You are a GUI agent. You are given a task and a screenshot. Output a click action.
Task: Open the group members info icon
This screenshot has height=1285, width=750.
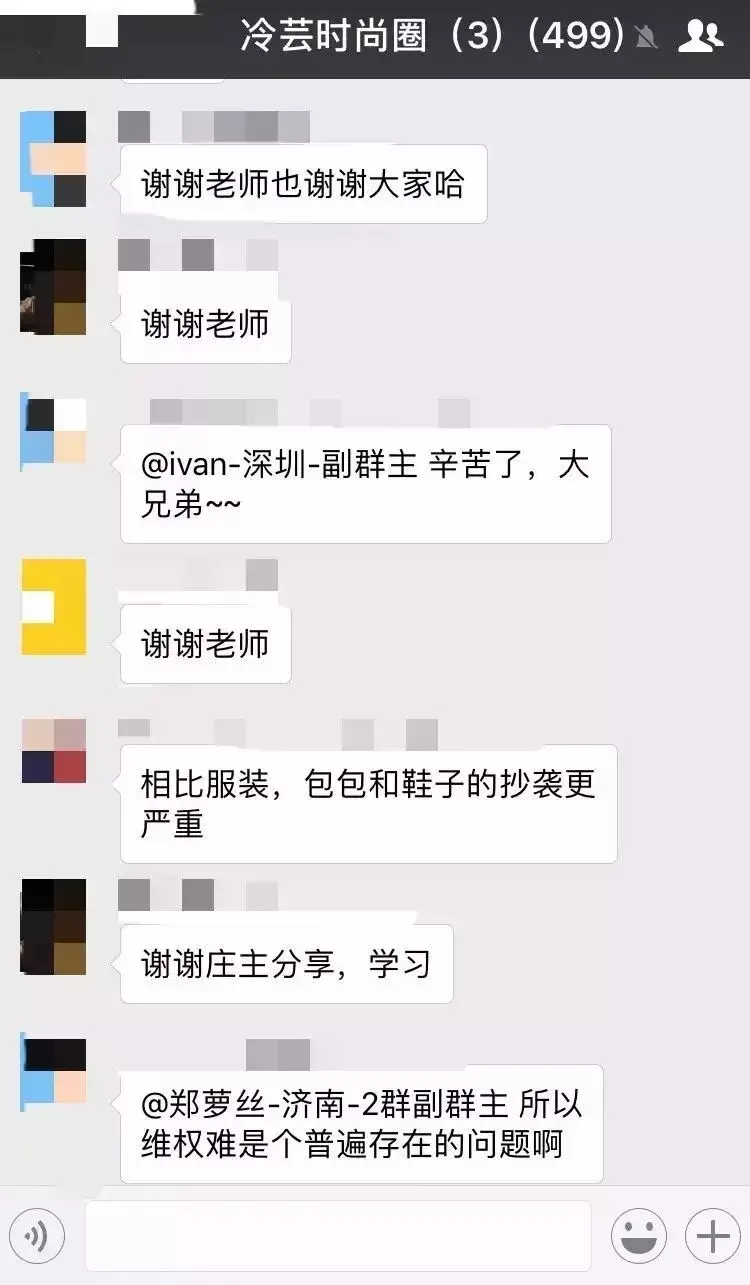point(700,37)
